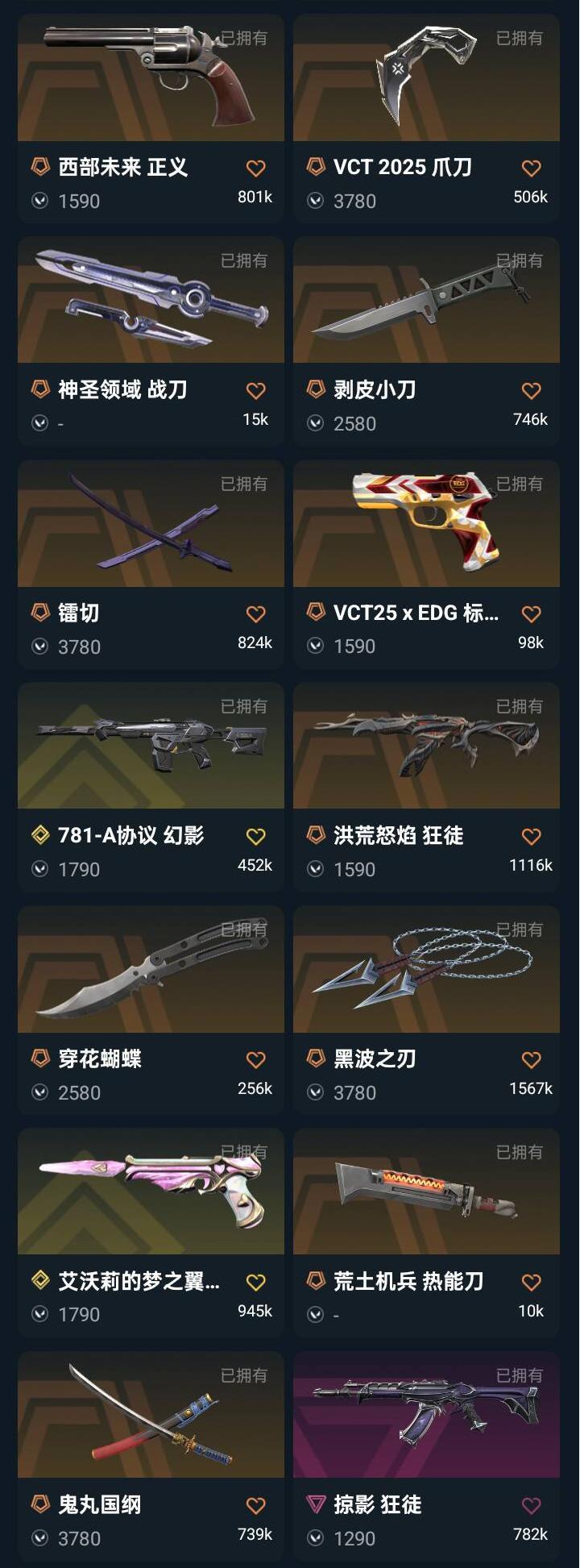Like the 剥皮小刀 knife skin
This screenshot has height=1568, width=580.
[x=531, y=391]
